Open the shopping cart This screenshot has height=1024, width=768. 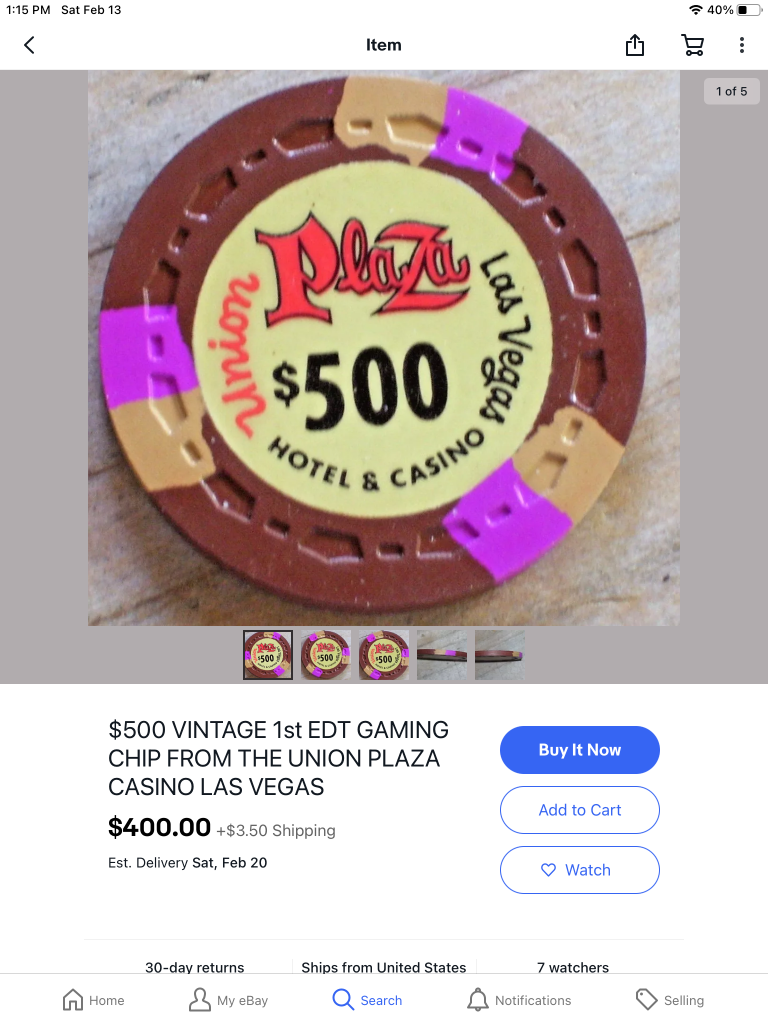click(692, 45)
